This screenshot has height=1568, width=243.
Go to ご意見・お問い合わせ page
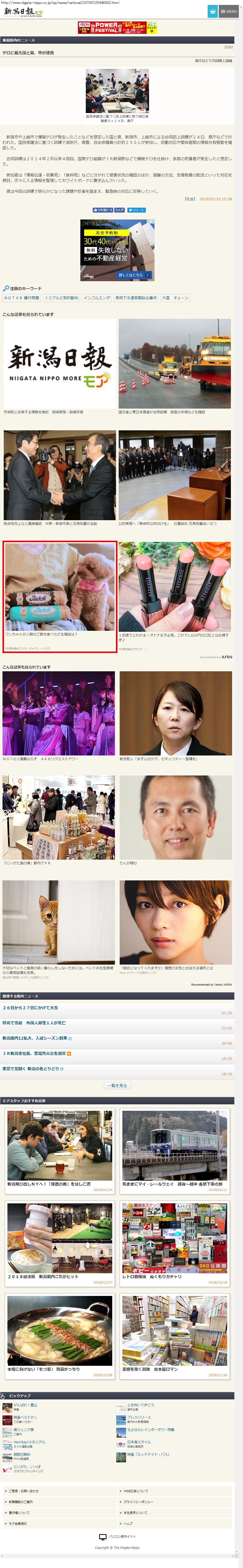pyautogui.click(x=24, y=1491)
